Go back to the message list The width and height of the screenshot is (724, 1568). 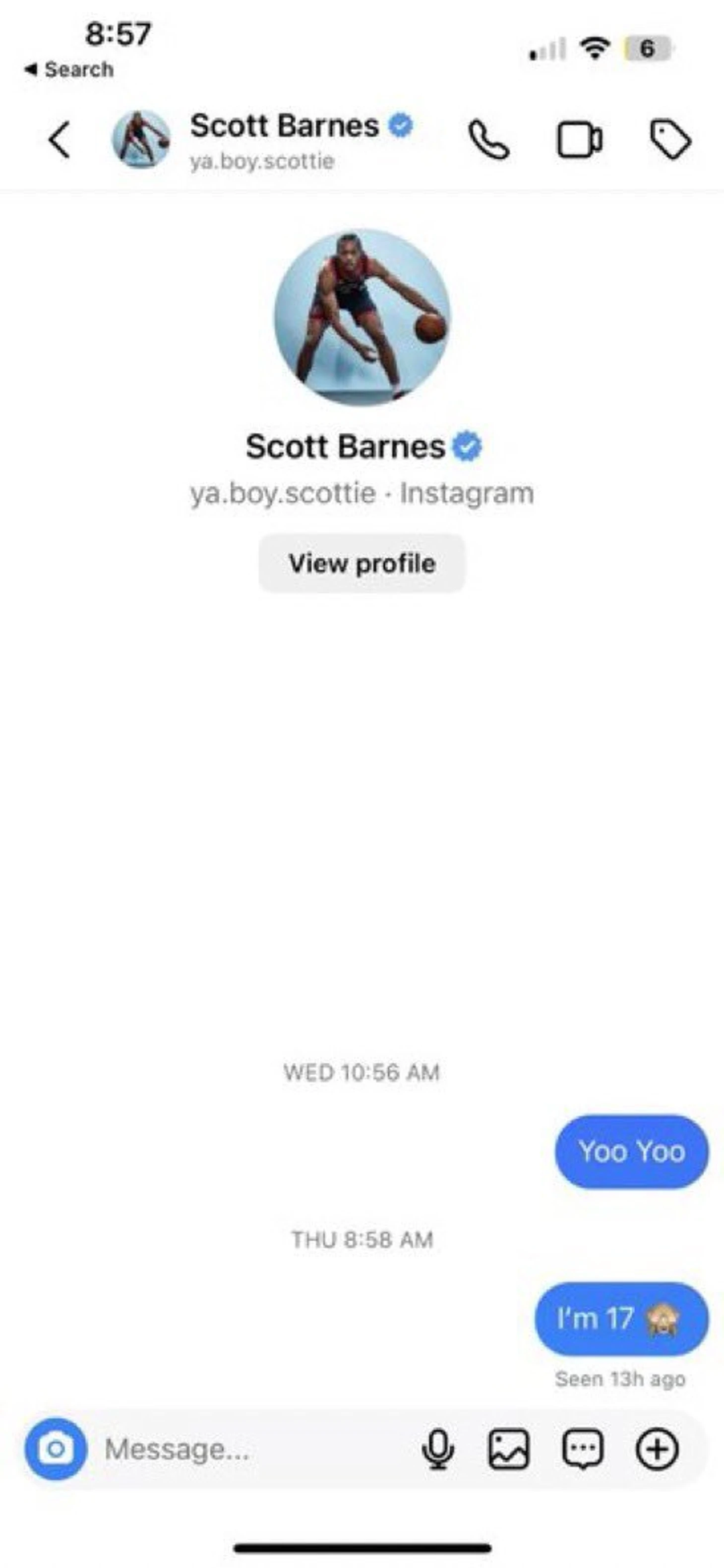coord(59,140)
